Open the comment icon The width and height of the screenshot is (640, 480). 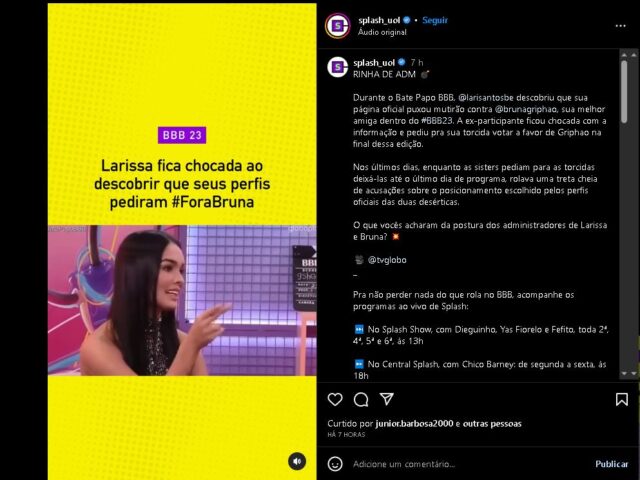(x=361, y=399)
